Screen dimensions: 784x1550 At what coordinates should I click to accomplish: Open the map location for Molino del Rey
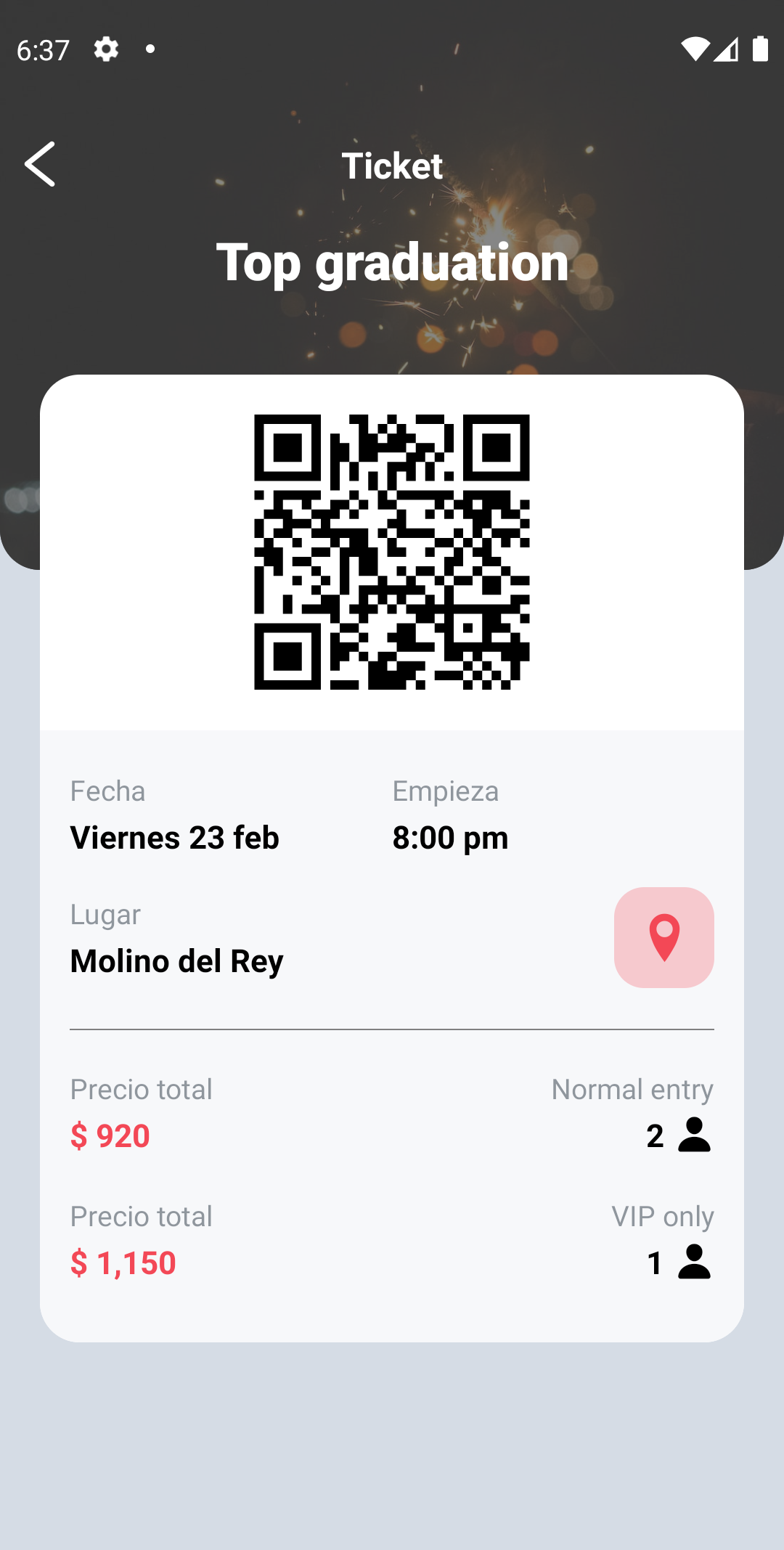coord(663,937)
